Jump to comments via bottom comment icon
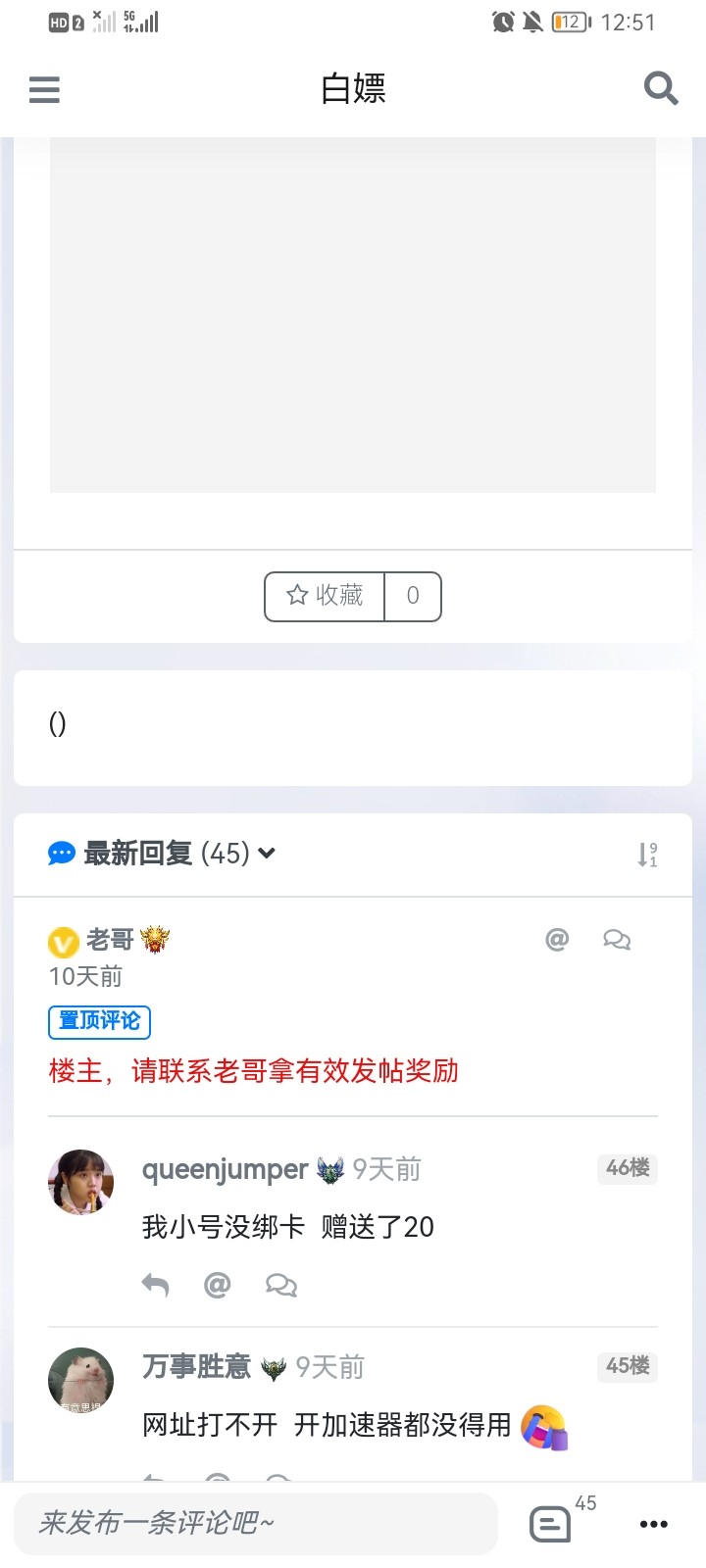 coord(550,1524)
